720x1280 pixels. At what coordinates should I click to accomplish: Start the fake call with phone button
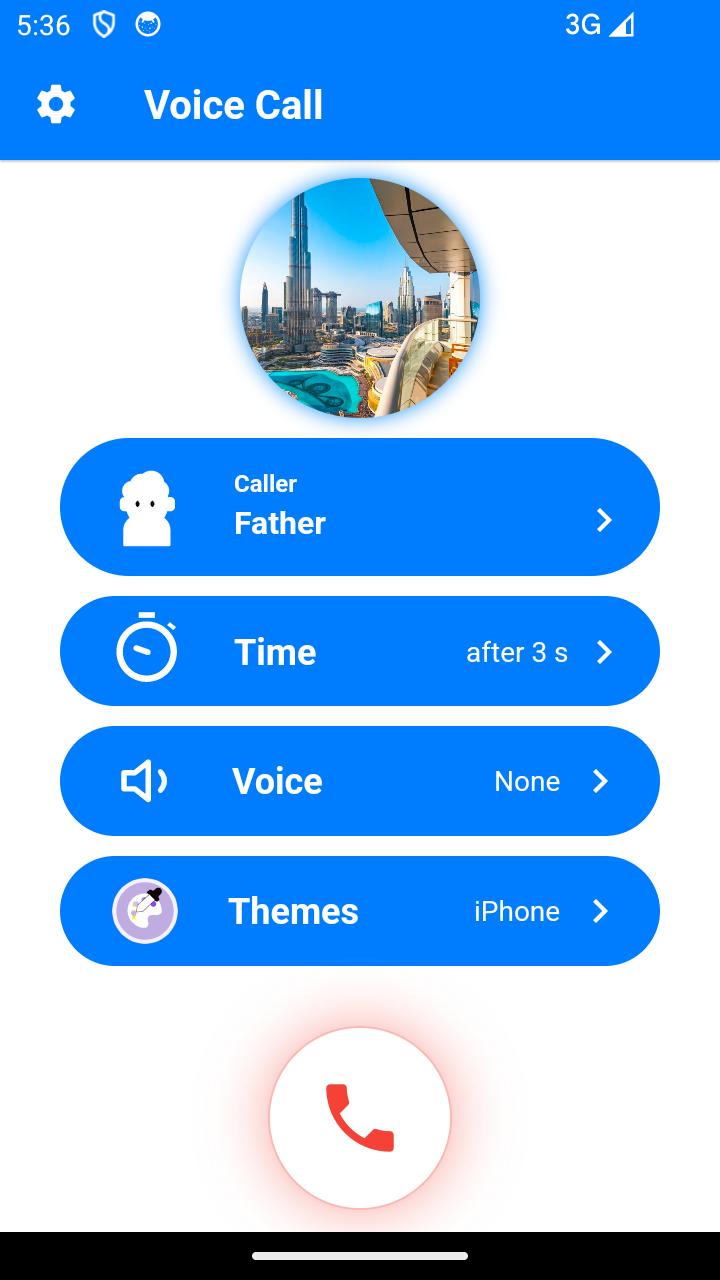point(360,1118)
